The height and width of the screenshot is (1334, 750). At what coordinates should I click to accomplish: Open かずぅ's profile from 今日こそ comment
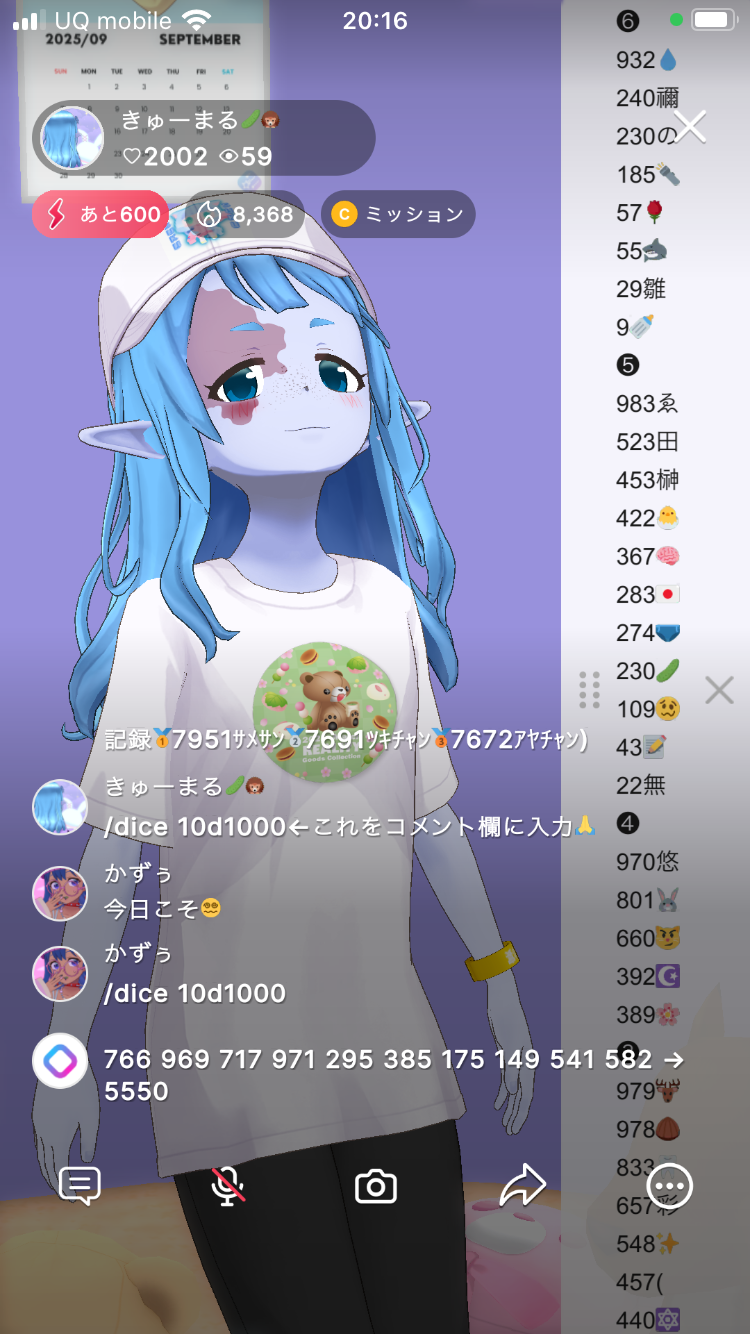point(60,893)
